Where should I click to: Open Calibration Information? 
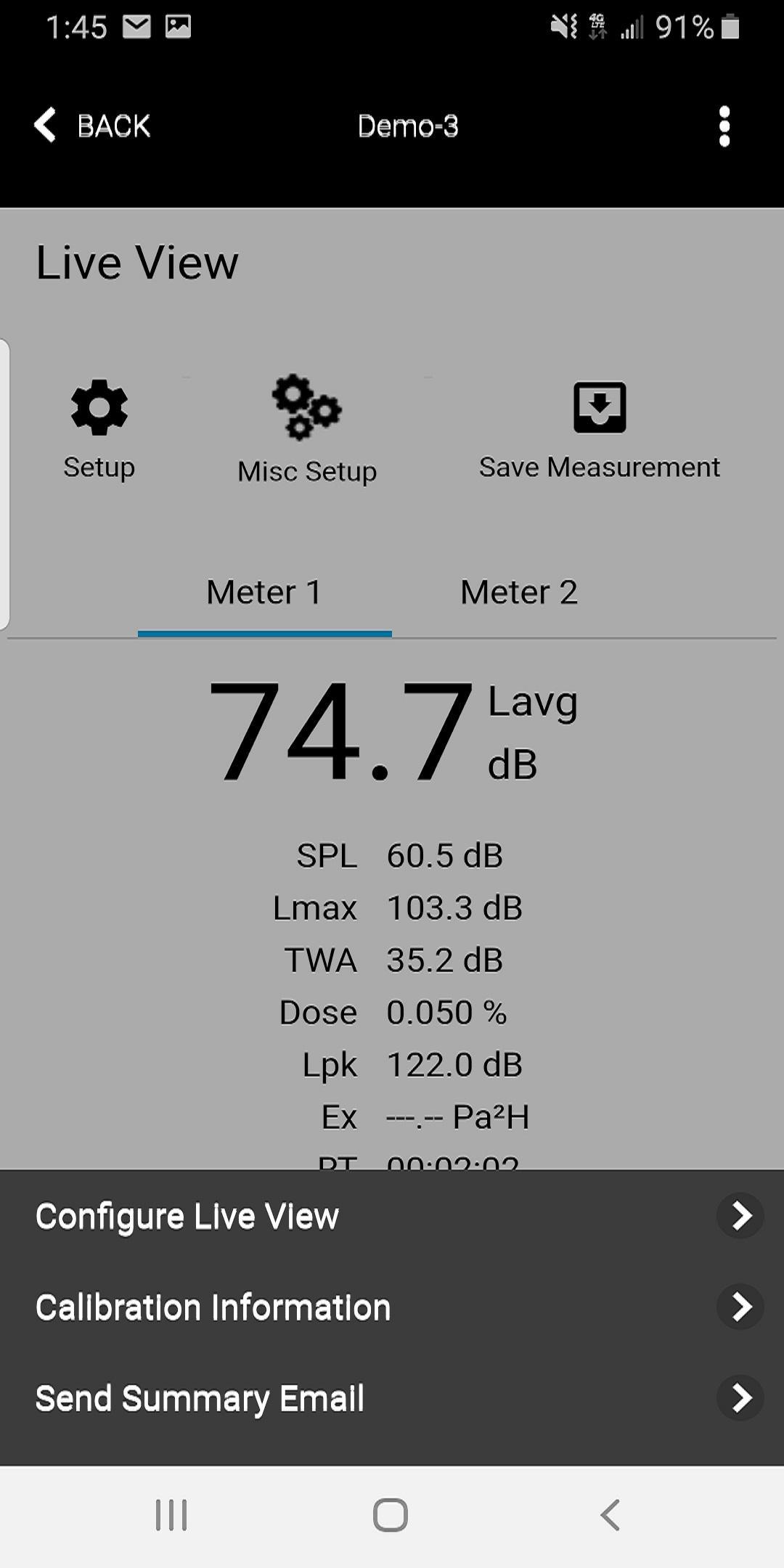(x=392, y=1307)
